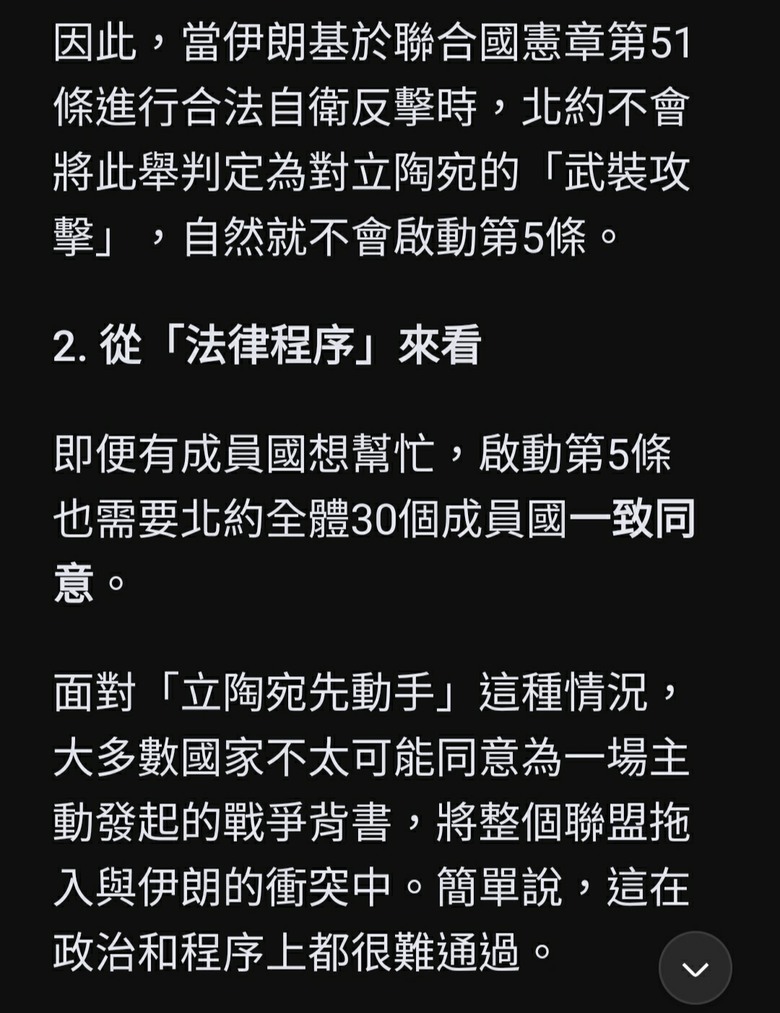Tap the scroll-to-bottom arrow button
Viewport: 780px width, 1013px height.
(x=695, y=968)
